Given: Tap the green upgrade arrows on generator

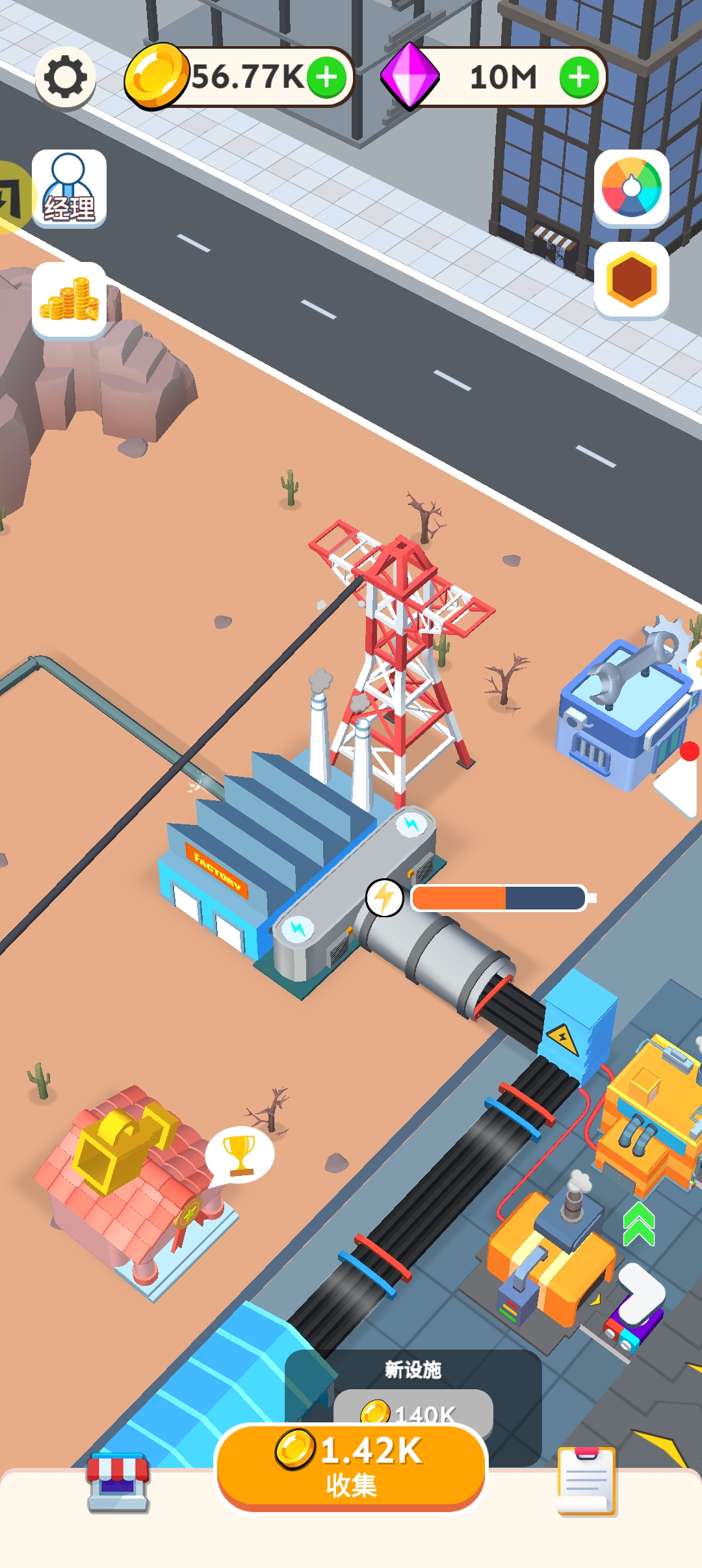Looking at the screenshot, I should [638, 1224].
